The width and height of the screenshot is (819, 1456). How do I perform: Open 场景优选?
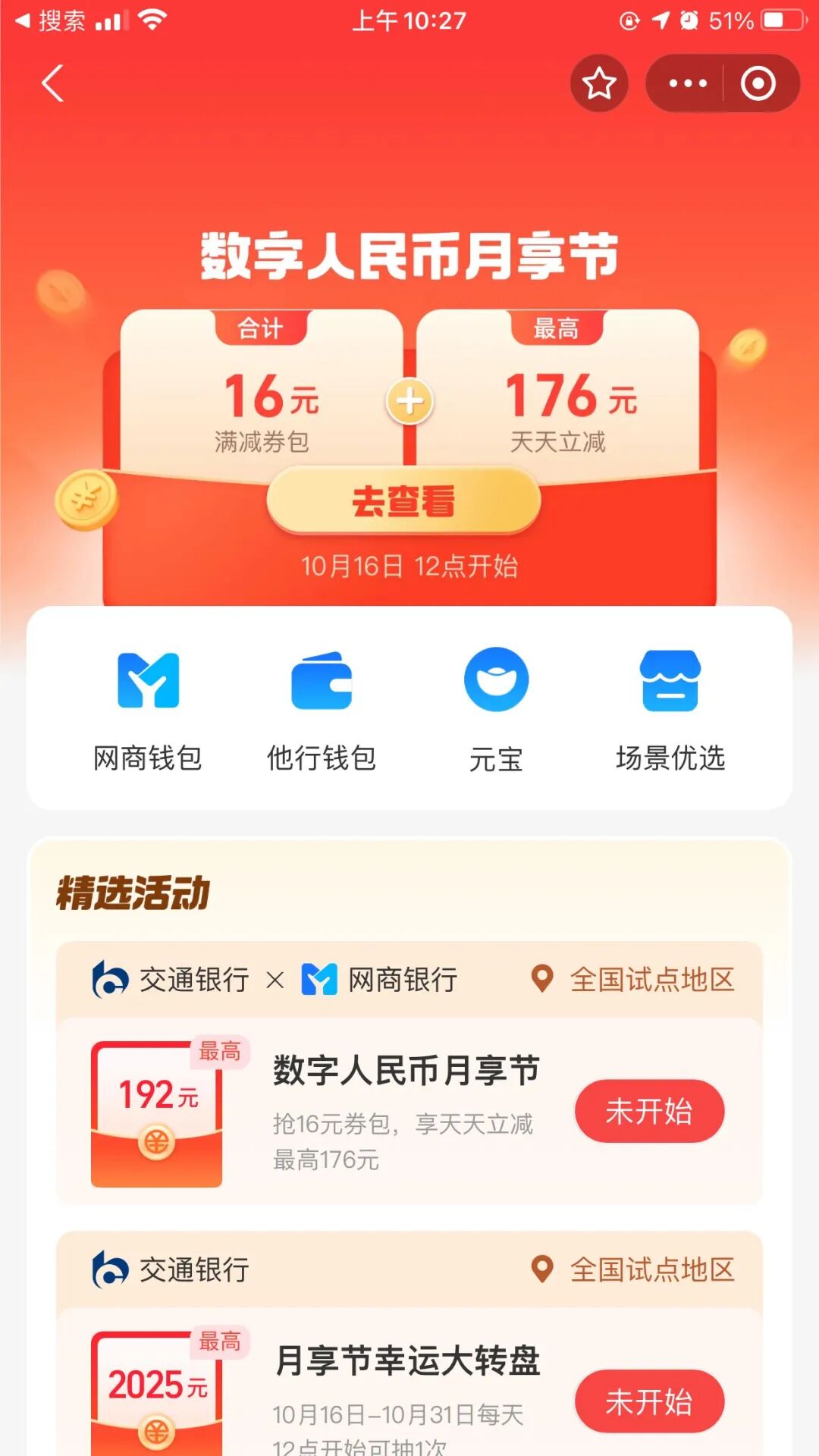pos(670,711)
